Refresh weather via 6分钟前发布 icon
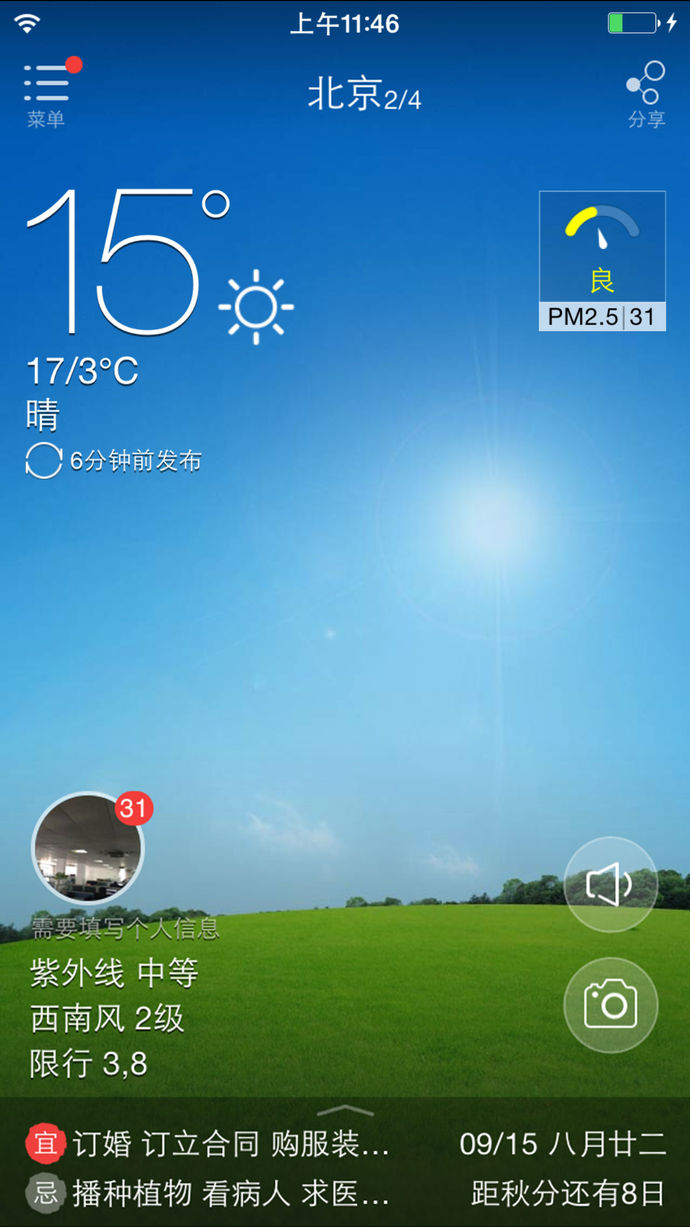 point(43,461)
